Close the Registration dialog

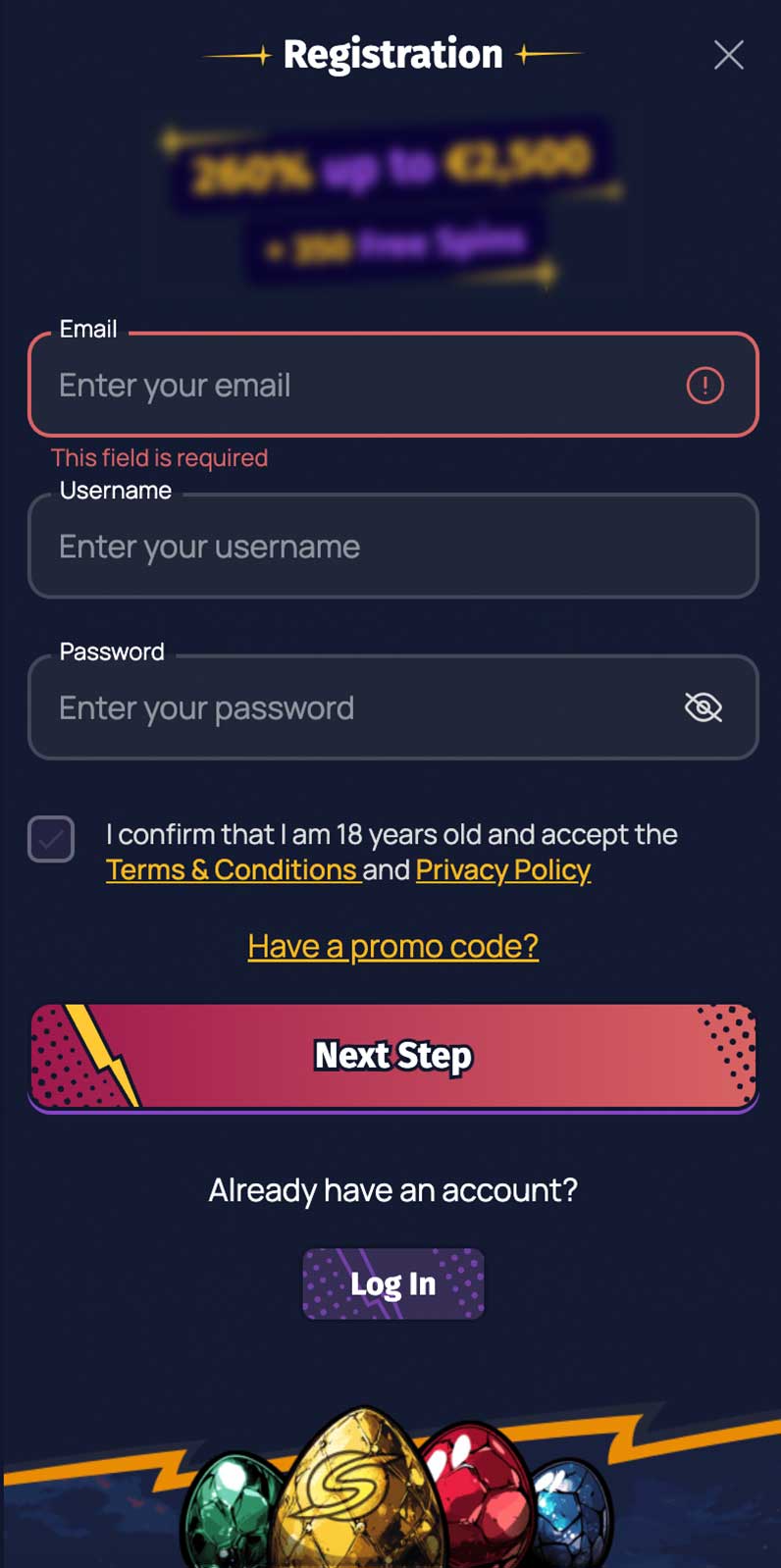728,55
